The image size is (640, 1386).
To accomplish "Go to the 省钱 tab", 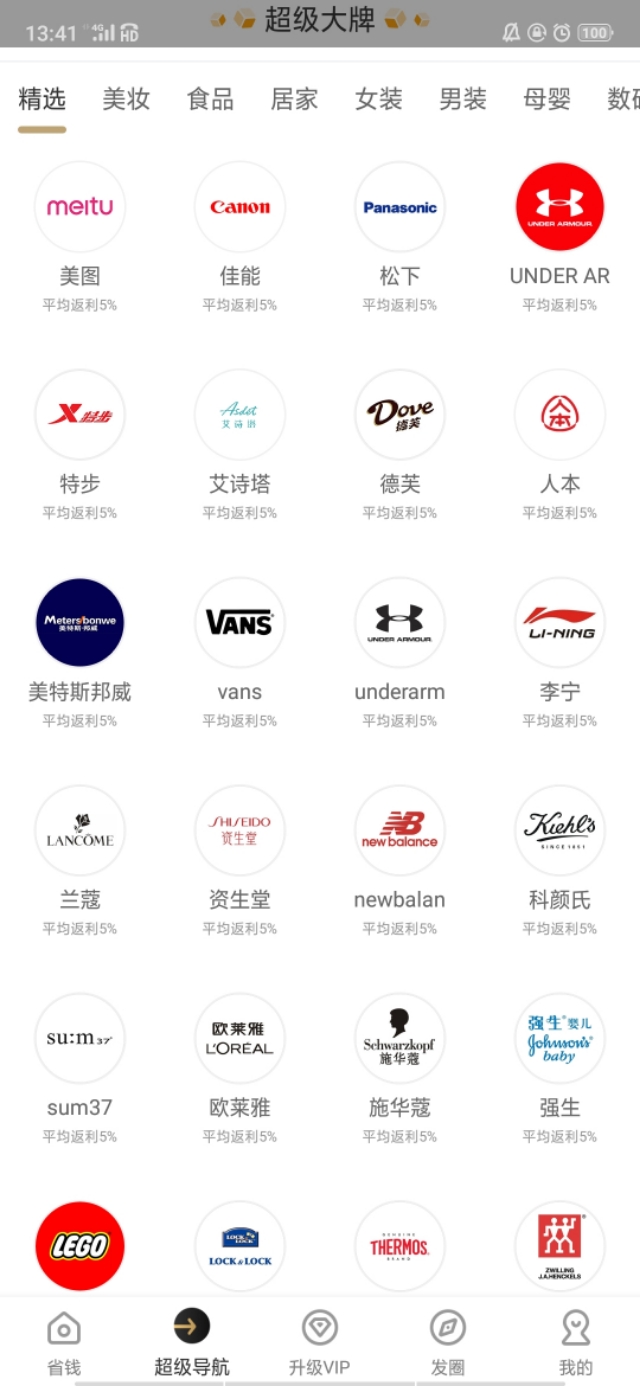I will click(x=64, y=1342).
